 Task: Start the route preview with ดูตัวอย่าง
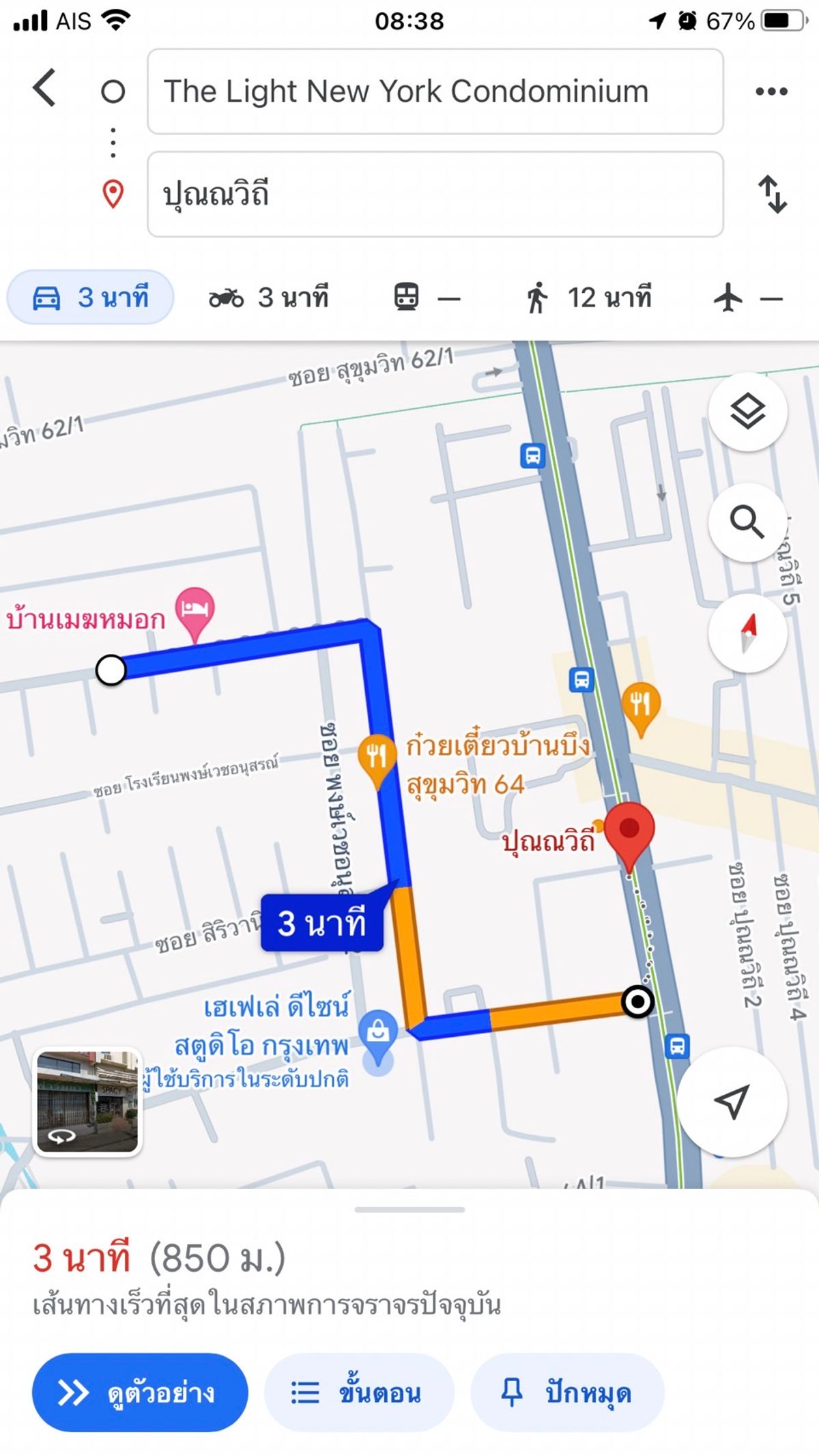[x=140, y=1393]
